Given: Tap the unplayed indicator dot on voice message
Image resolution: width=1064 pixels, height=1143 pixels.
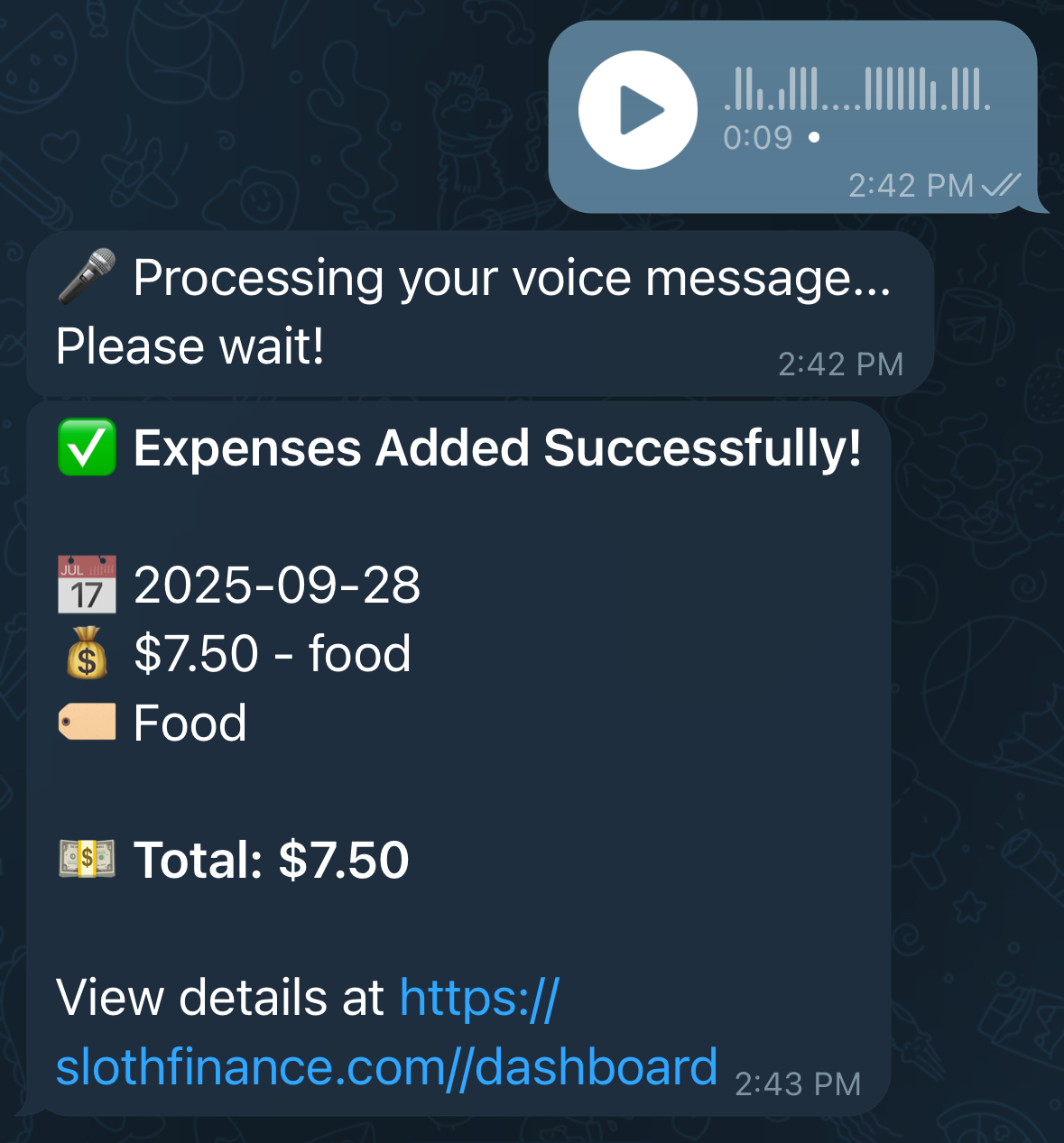Looking at the screenshot, I should tap(815, 137).
